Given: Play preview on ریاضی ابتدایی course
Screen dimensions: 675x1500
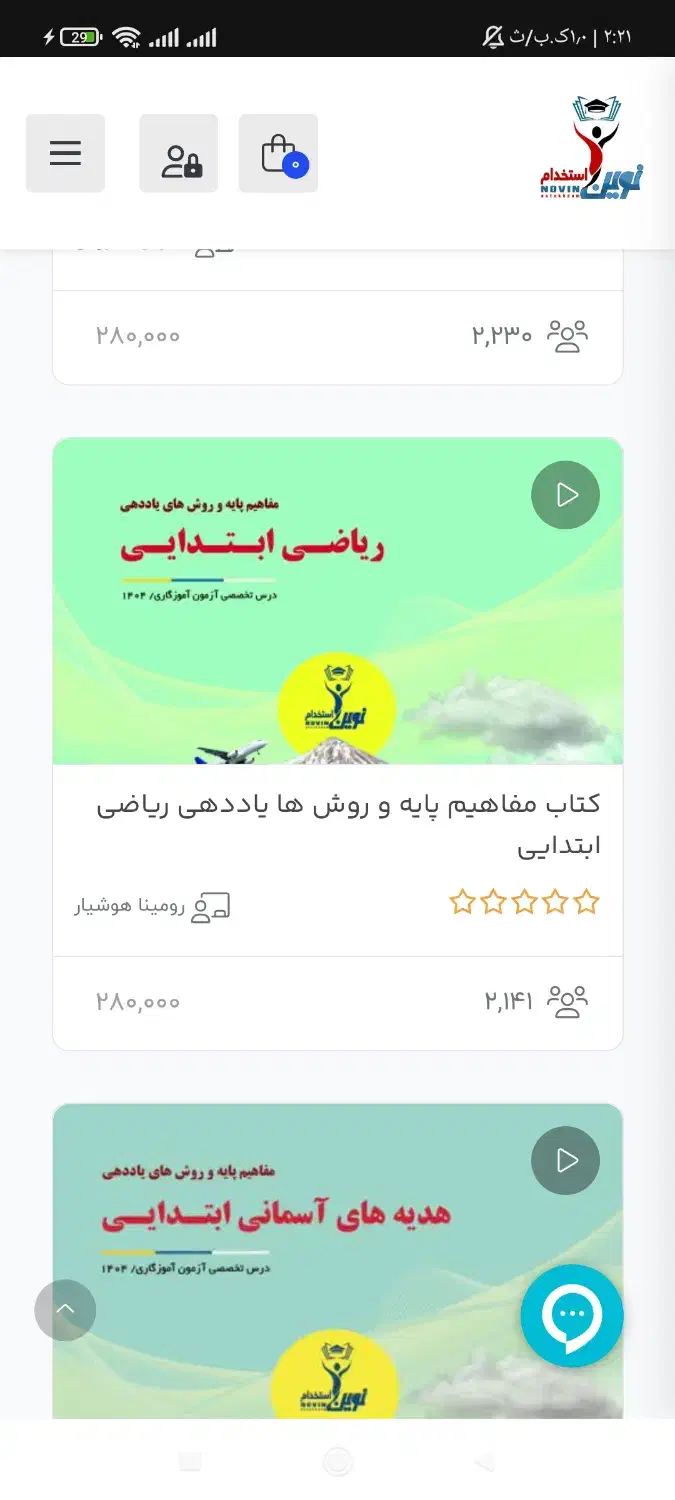Looking at the screenshot, I should (565, 494).
